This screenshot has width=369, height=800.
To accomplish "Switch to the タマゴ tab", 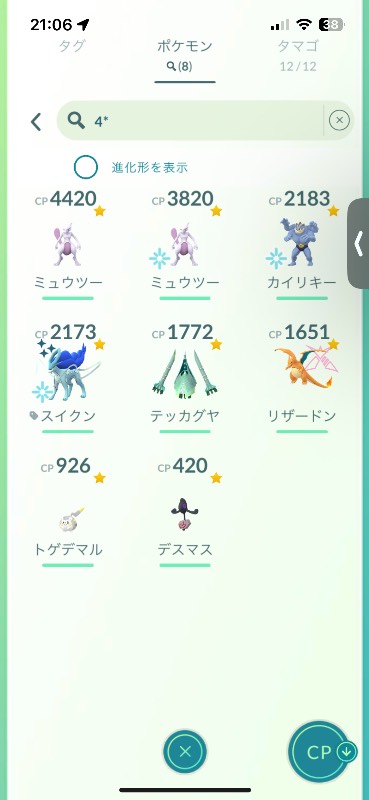I will click(x=298, y=55).
